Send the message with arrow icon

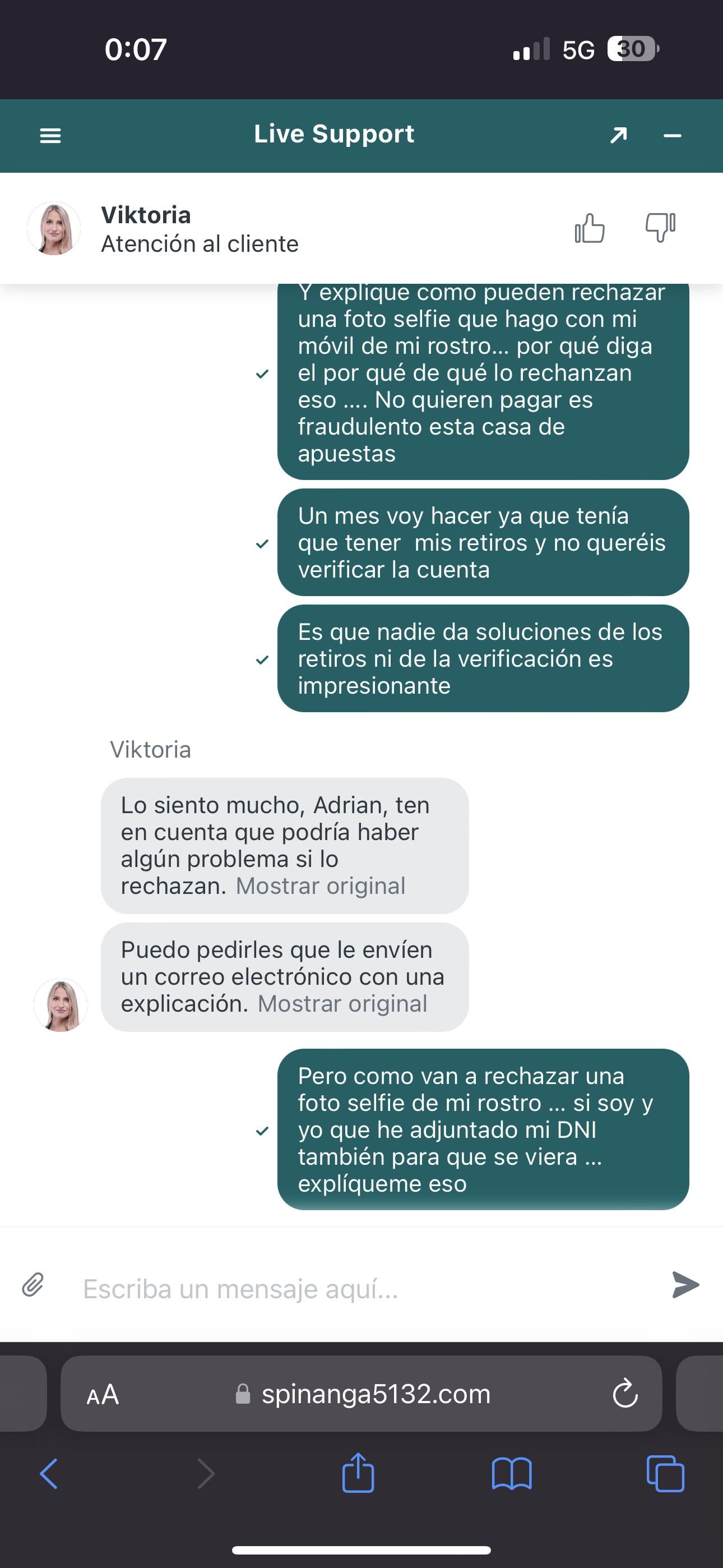[x=685, y=1285]
